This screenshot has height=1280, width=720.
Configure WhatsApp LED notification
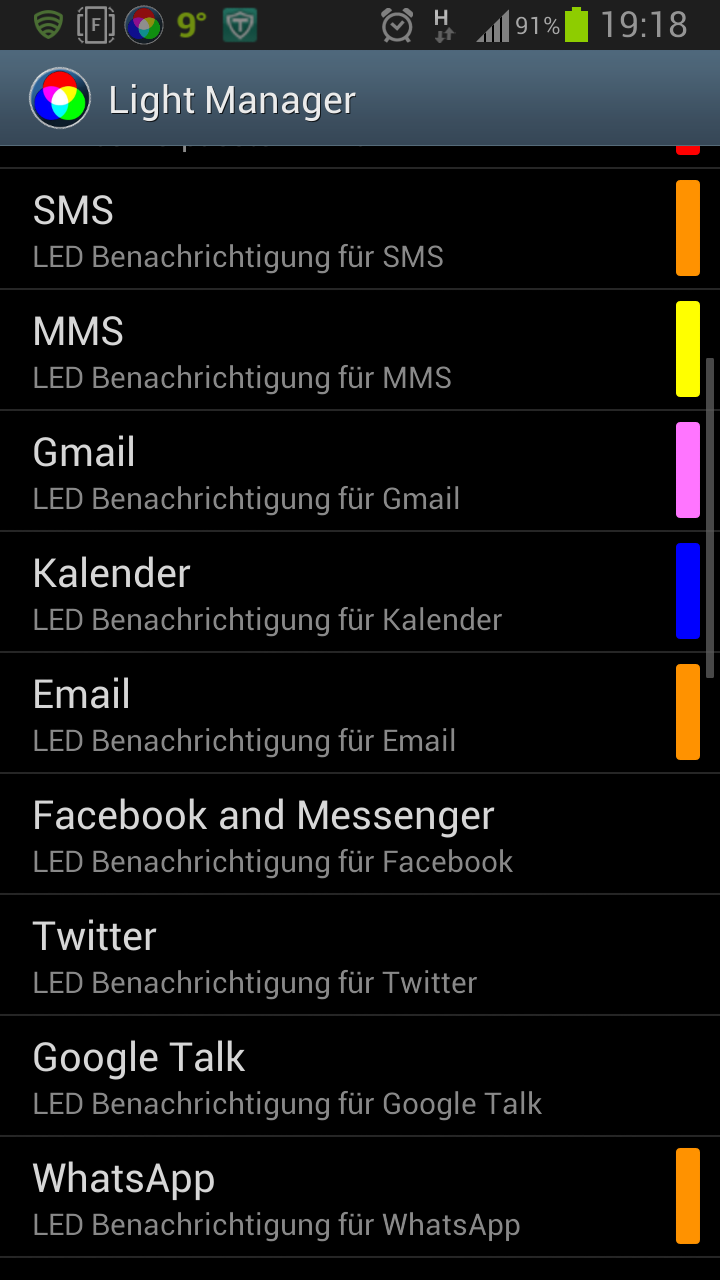tap(360, 1197)
